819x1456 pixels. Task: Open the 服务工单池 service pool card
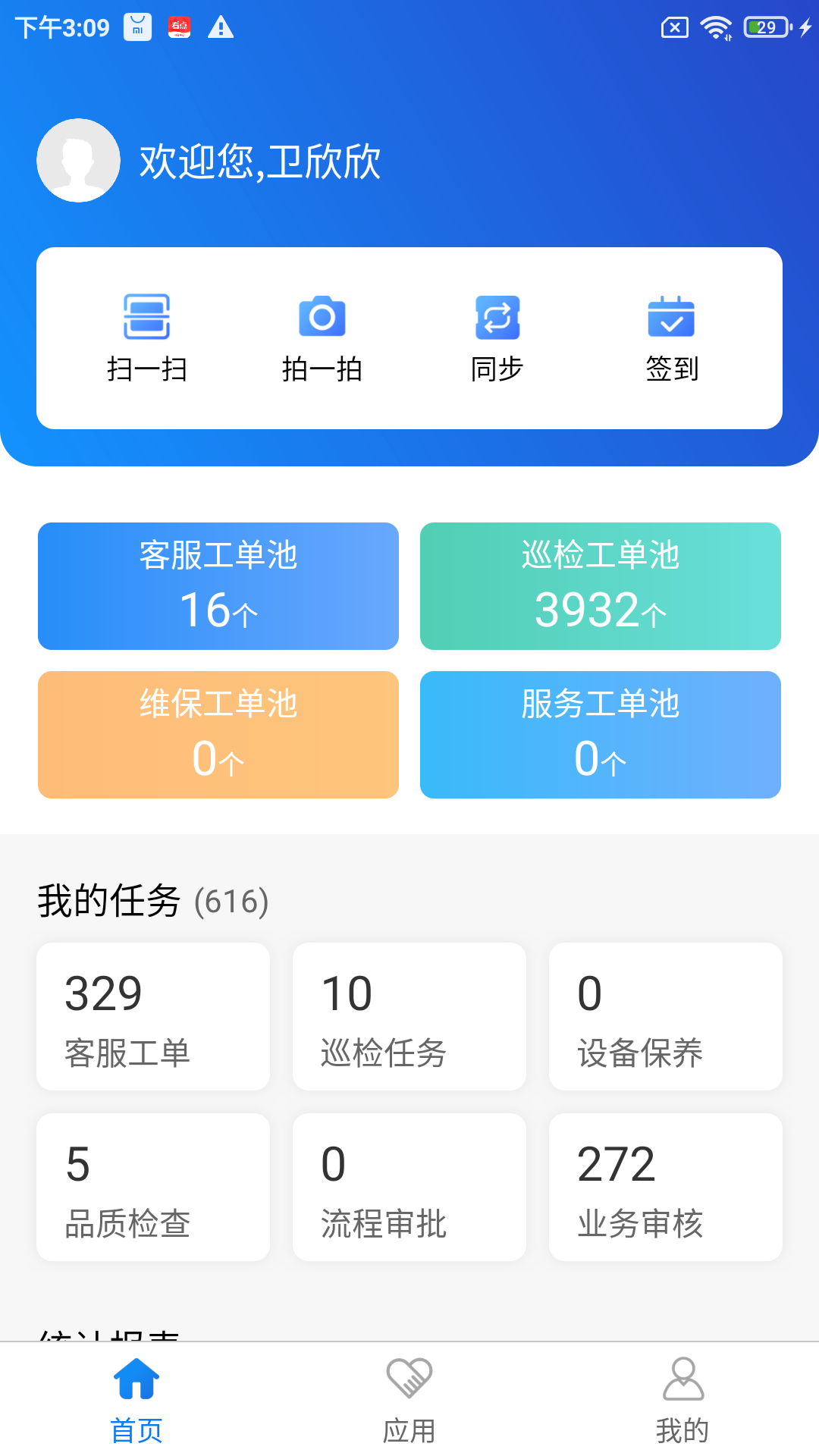[600, 734]
